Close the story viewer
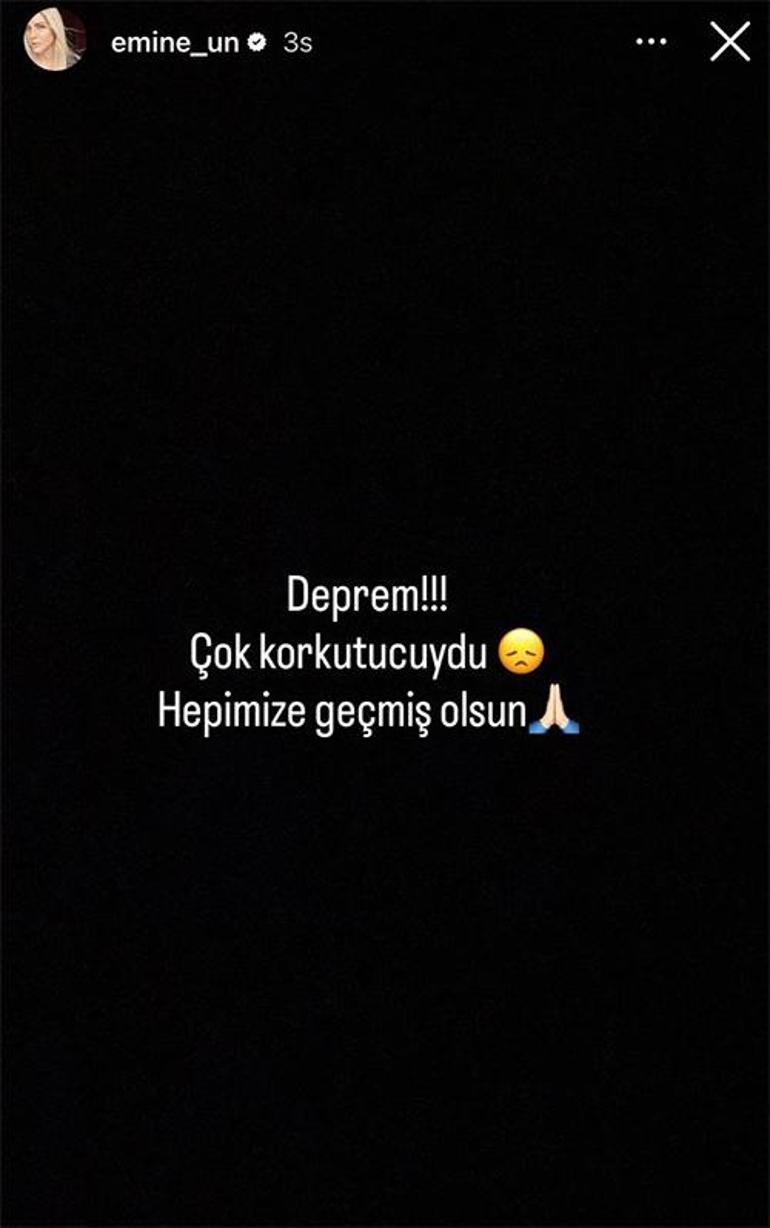Viewport: 770px width, 1228px height. (x=730, y=42)
